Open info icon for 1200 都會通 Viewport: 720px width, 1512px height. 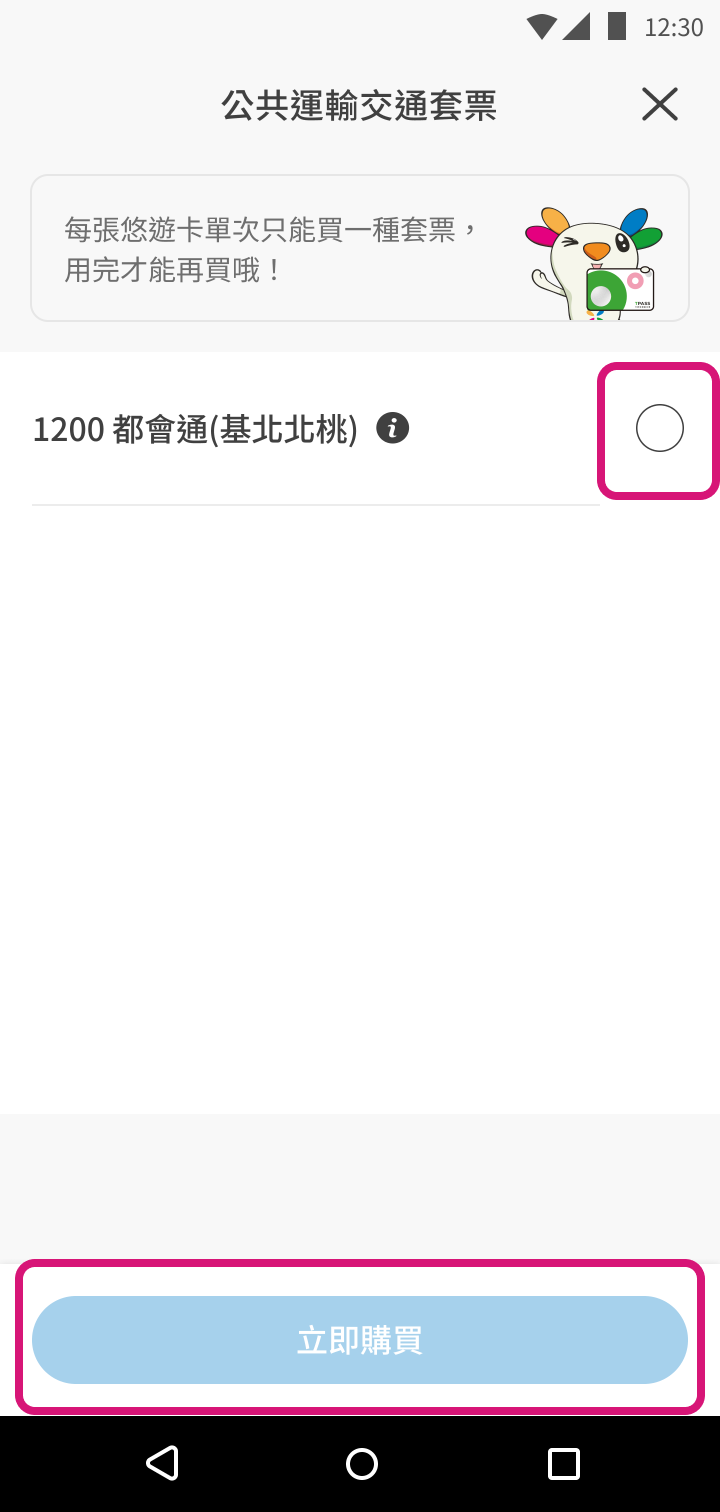[x=392, y=429]
